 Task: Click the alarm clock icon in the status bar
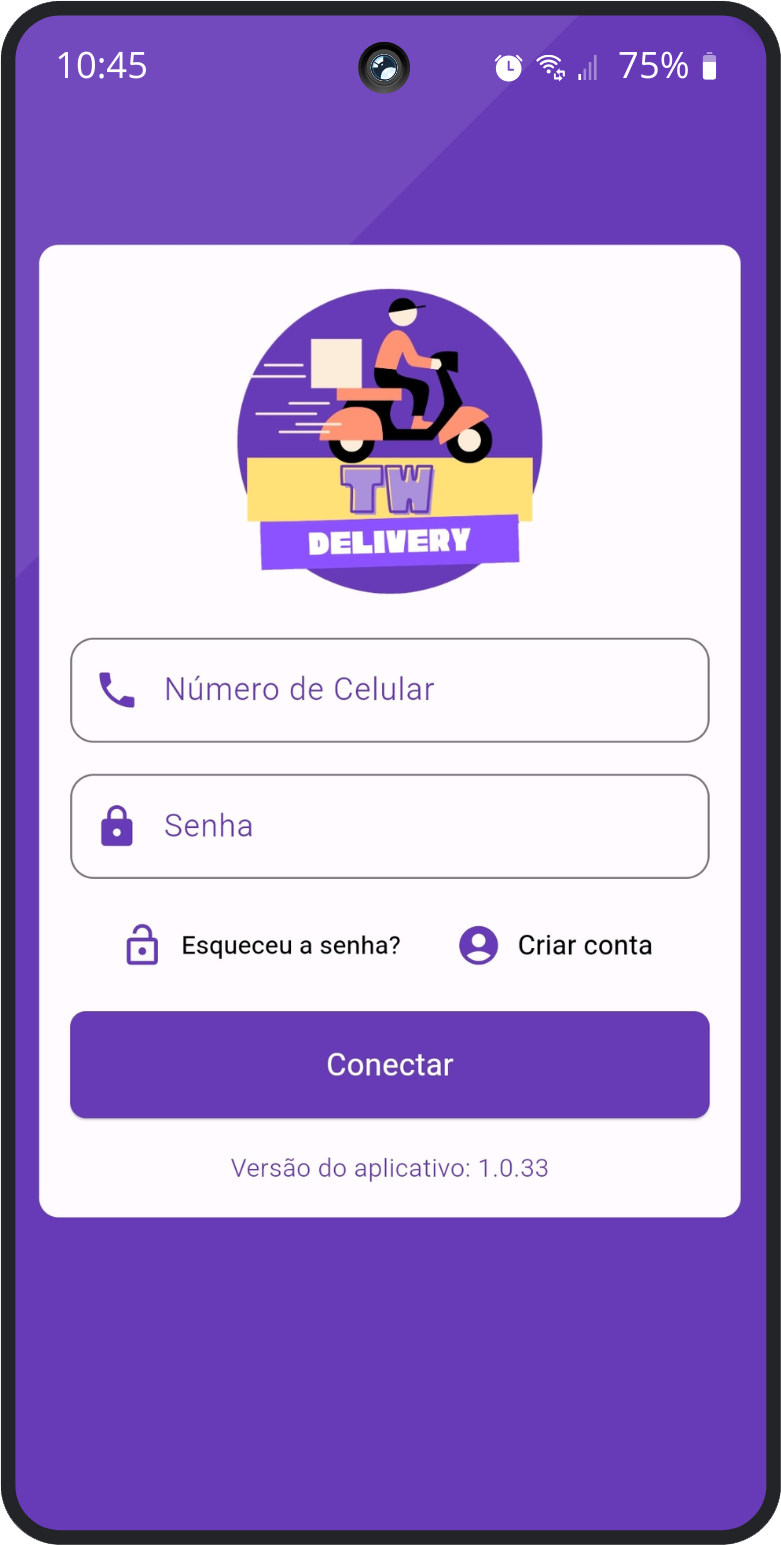[508, 66]
